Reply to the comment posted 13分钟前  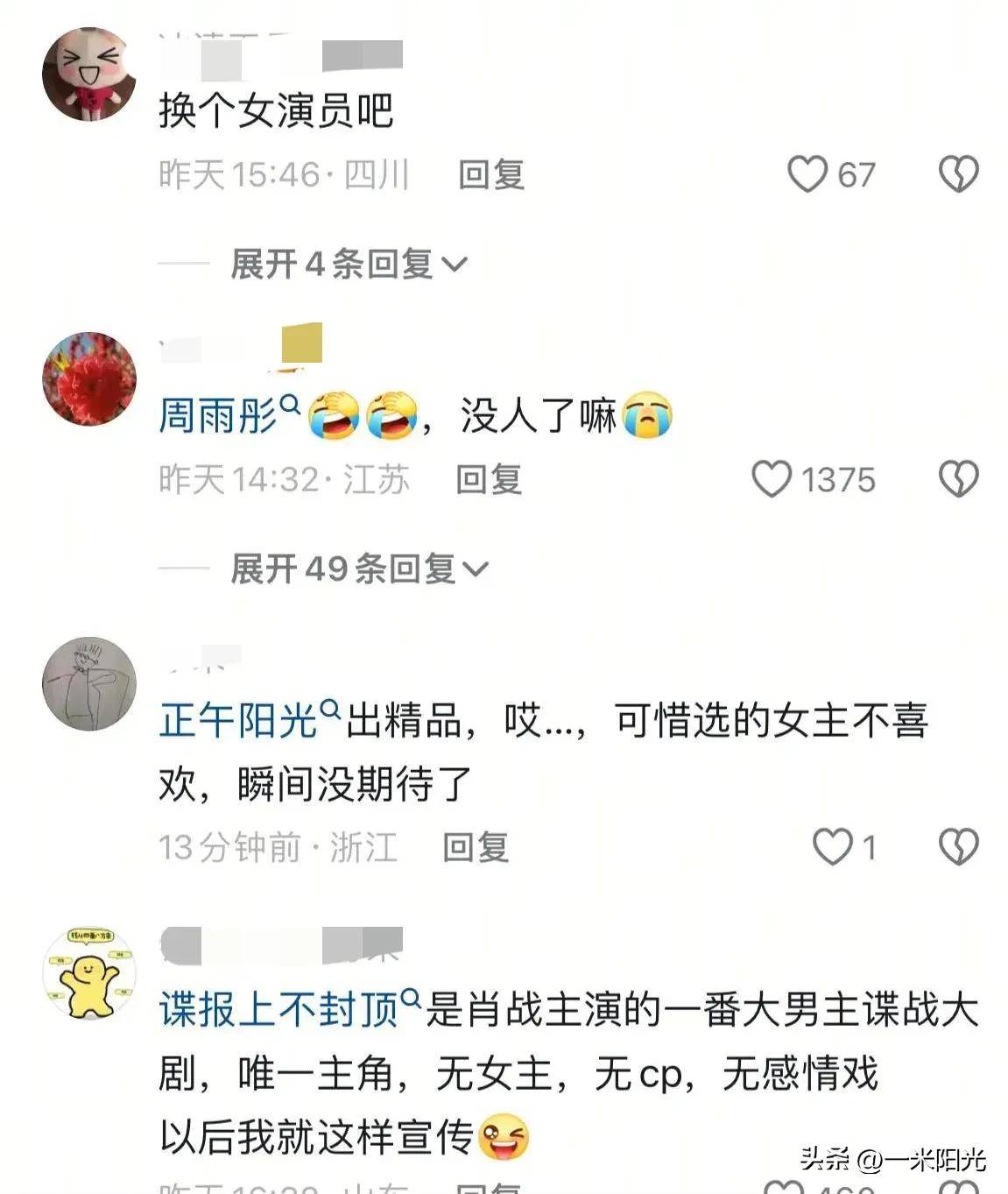tap(476, 847)
